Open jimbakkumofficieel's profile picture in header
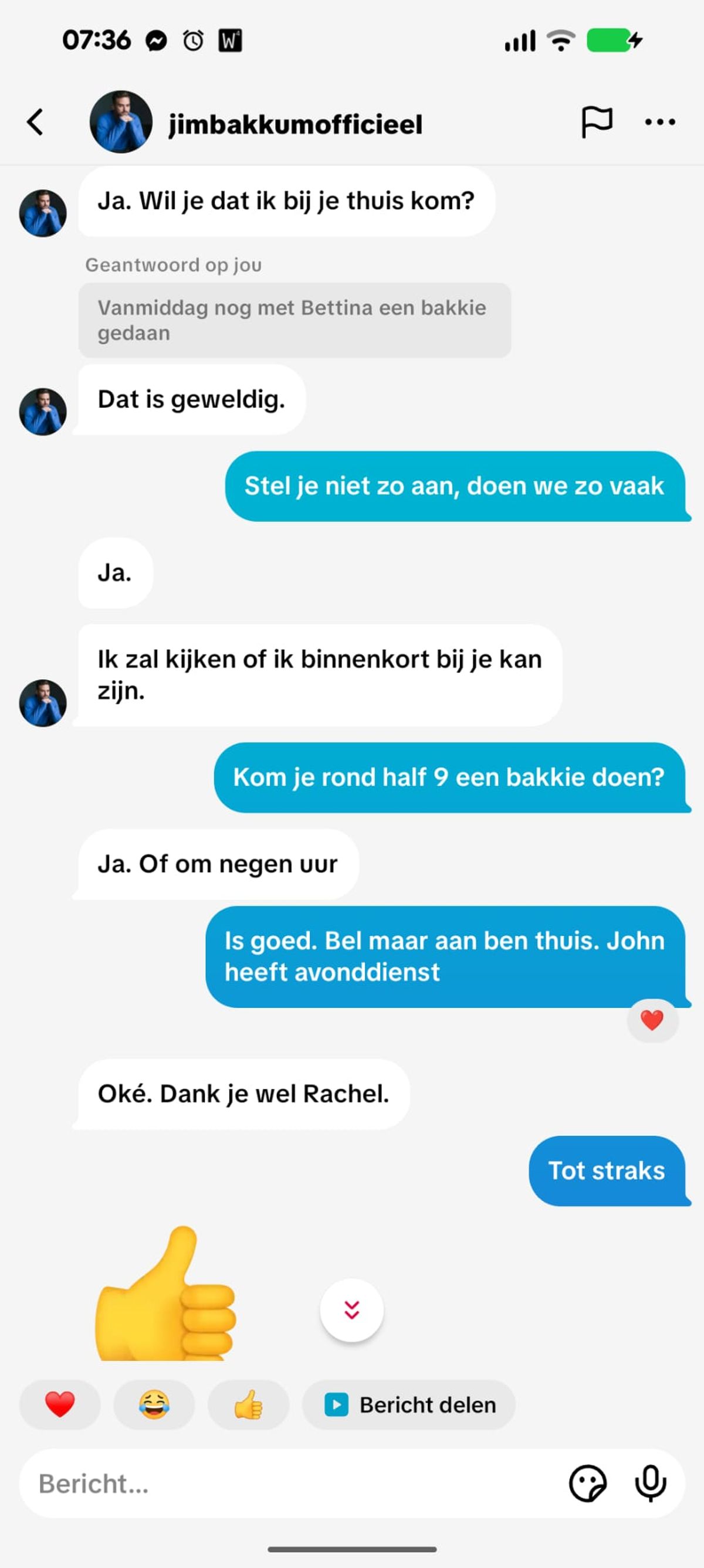This screenshot has height=1568, width=704. (x=121, y=122)
